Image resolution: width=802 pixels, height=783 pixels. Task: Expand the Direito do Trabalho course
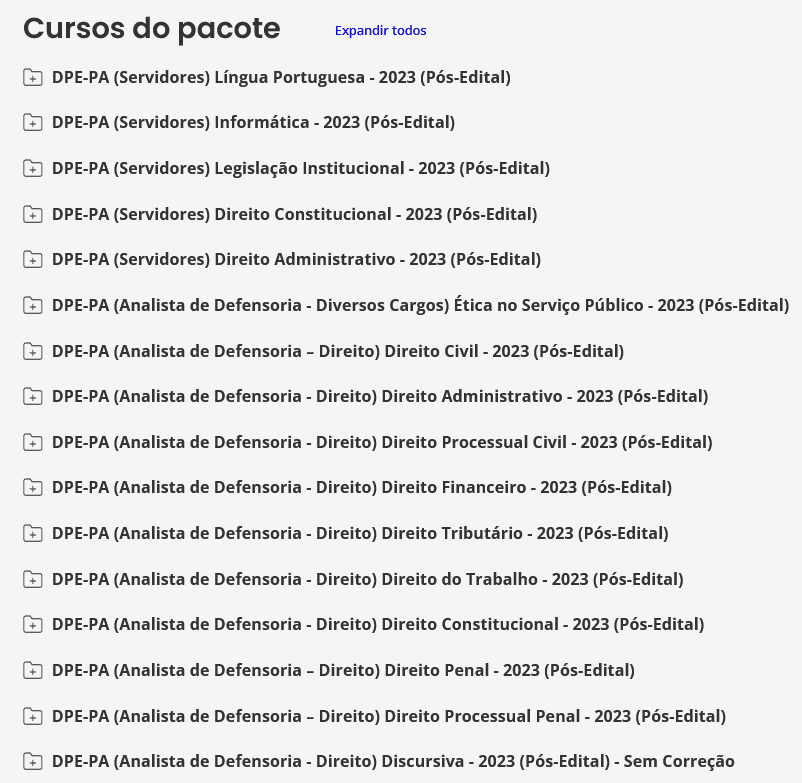click(367, 579)
